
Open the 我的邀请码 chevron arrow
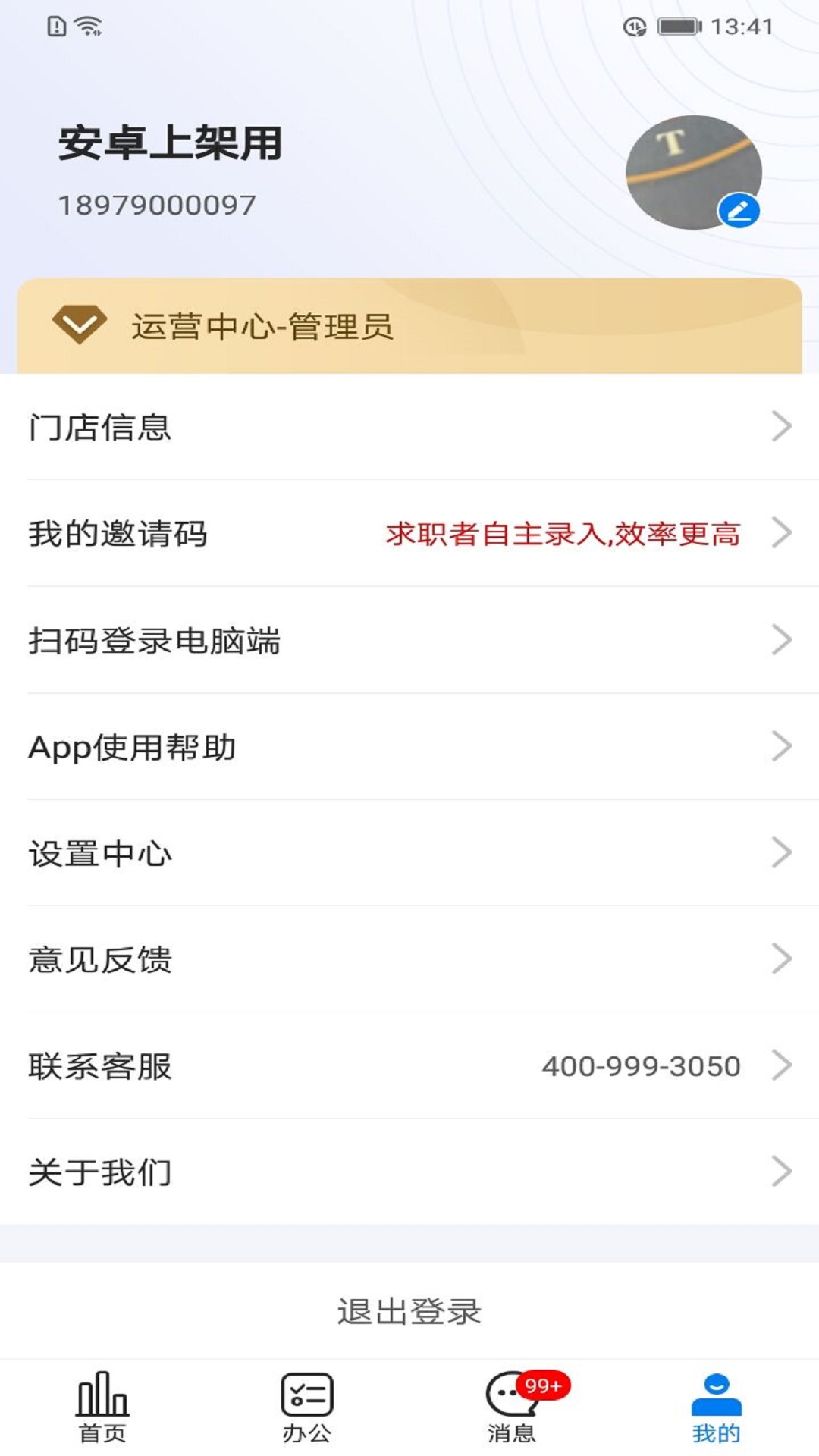point(780,534)
